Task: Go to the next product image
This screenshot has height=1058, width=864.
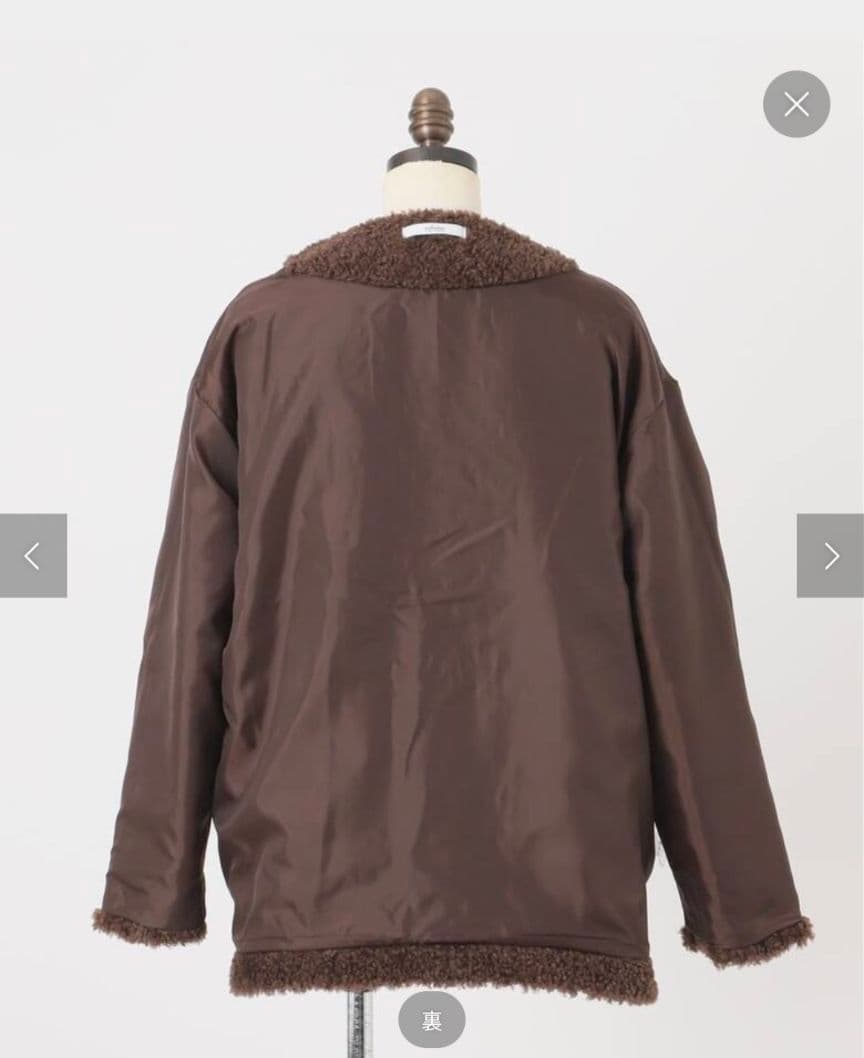Action: pos(830,556)
